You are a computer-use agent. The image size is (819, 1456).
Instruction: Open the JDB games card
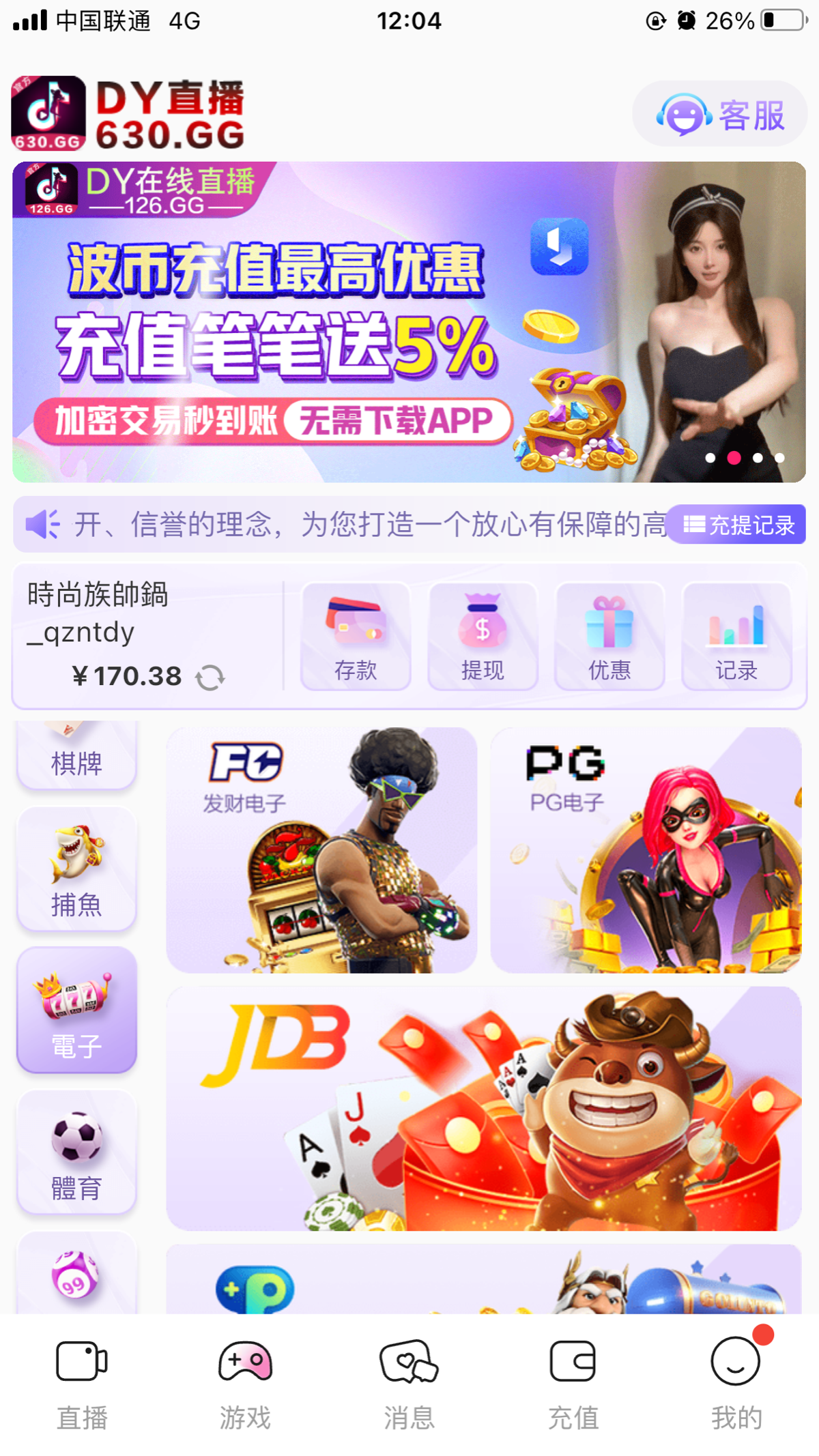[x=483, y=1109]
